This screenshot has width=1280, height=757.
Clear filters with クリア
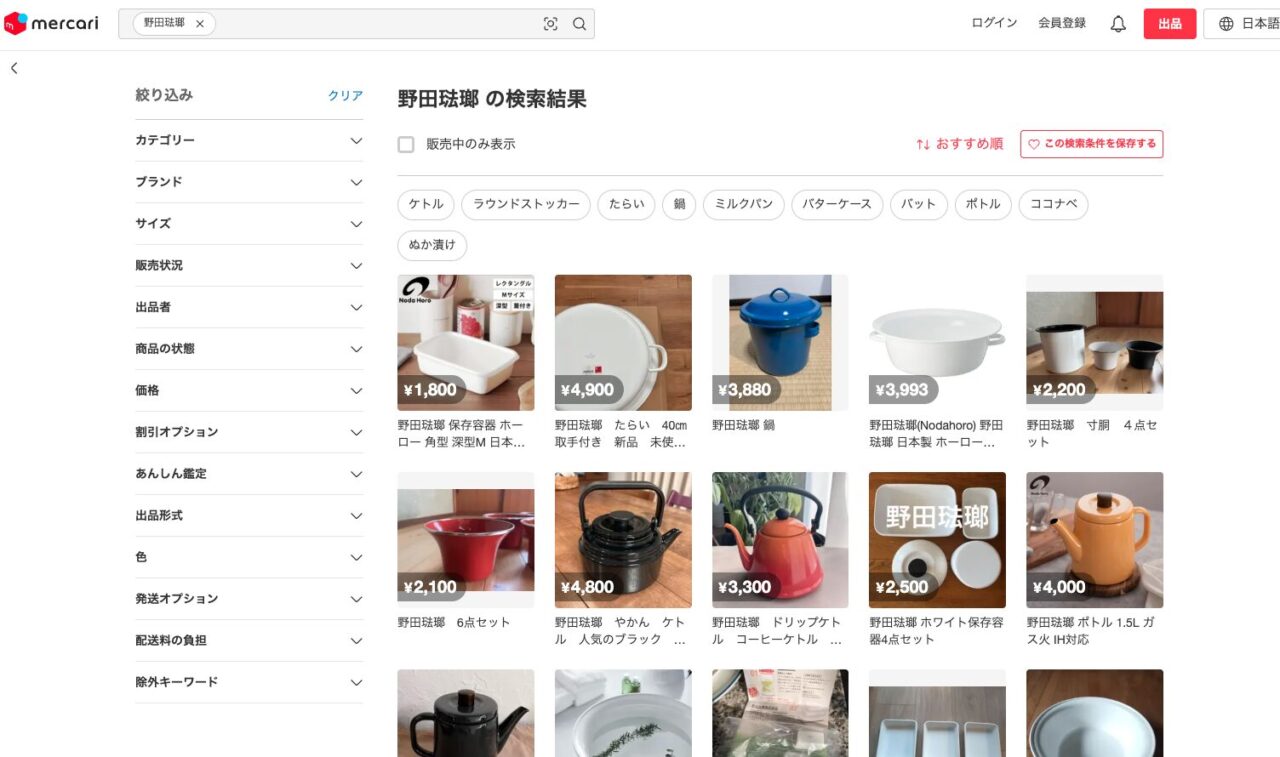coord(345,96)
